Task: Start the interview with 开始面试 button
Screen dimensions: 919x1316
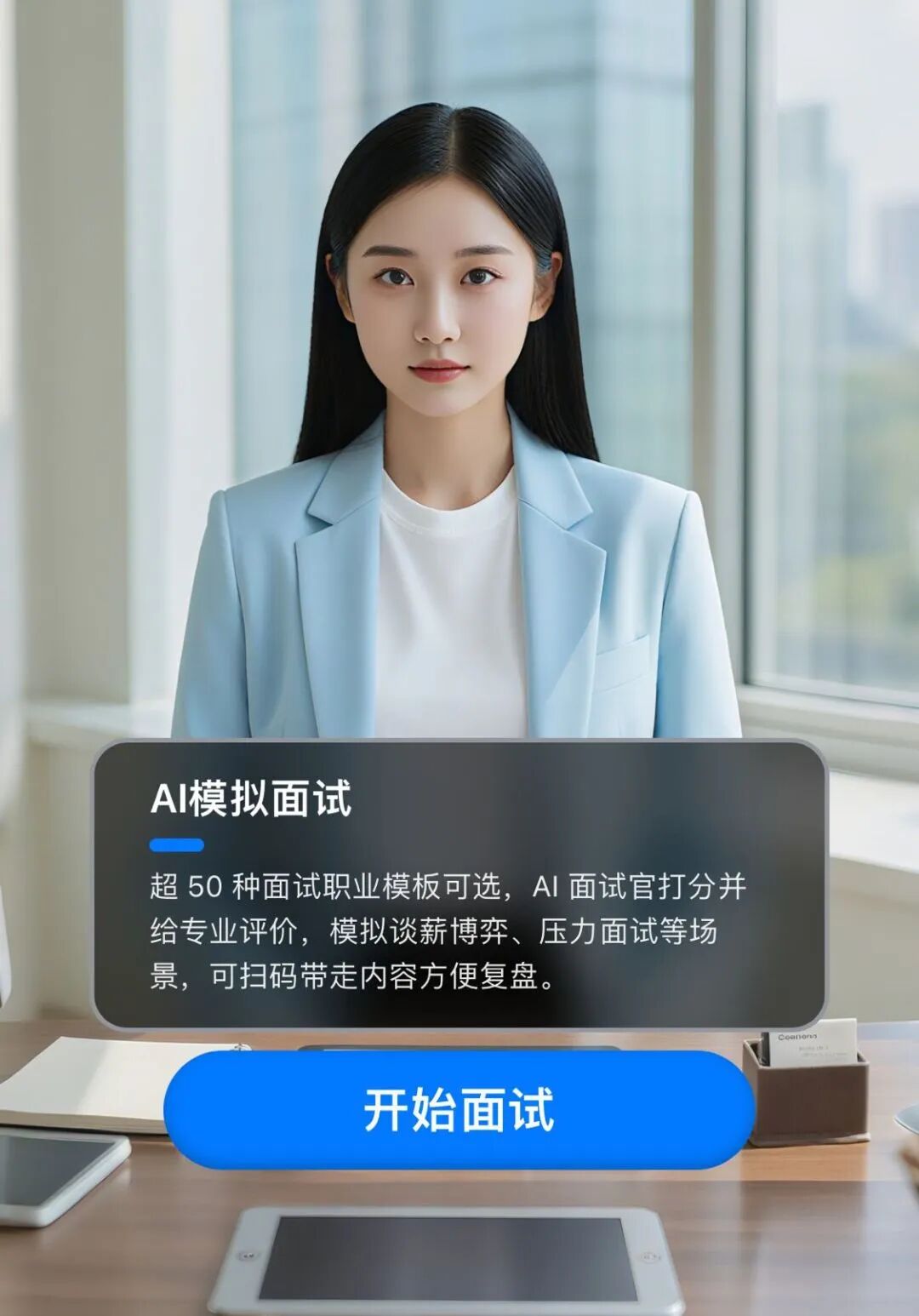Action: (x=459, y=1109)
